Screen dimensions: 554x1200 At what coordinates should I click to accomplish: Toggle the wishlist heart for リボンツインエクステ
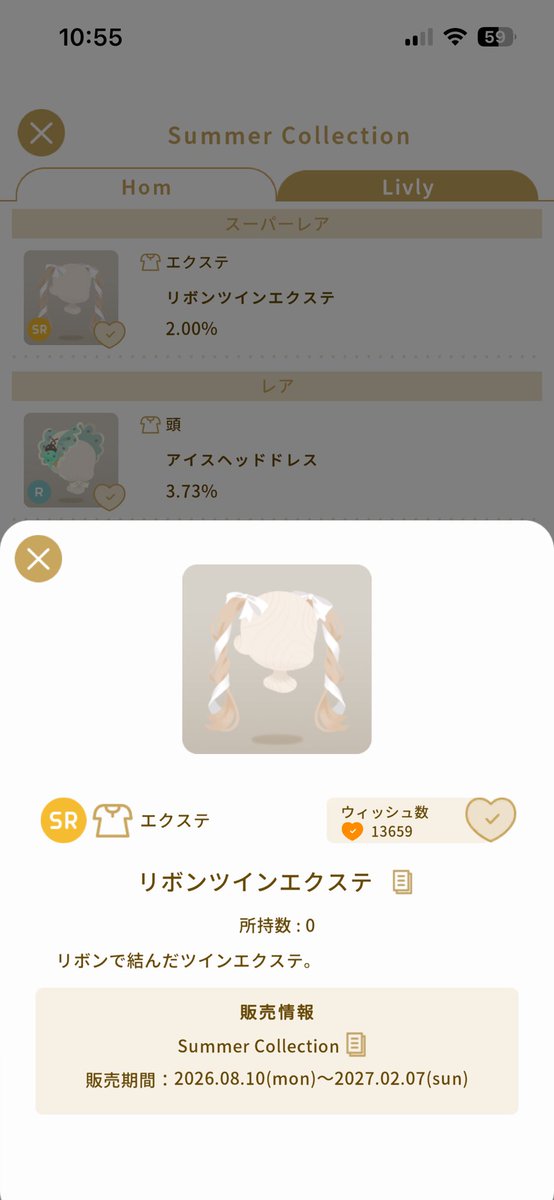click(491, 819)
